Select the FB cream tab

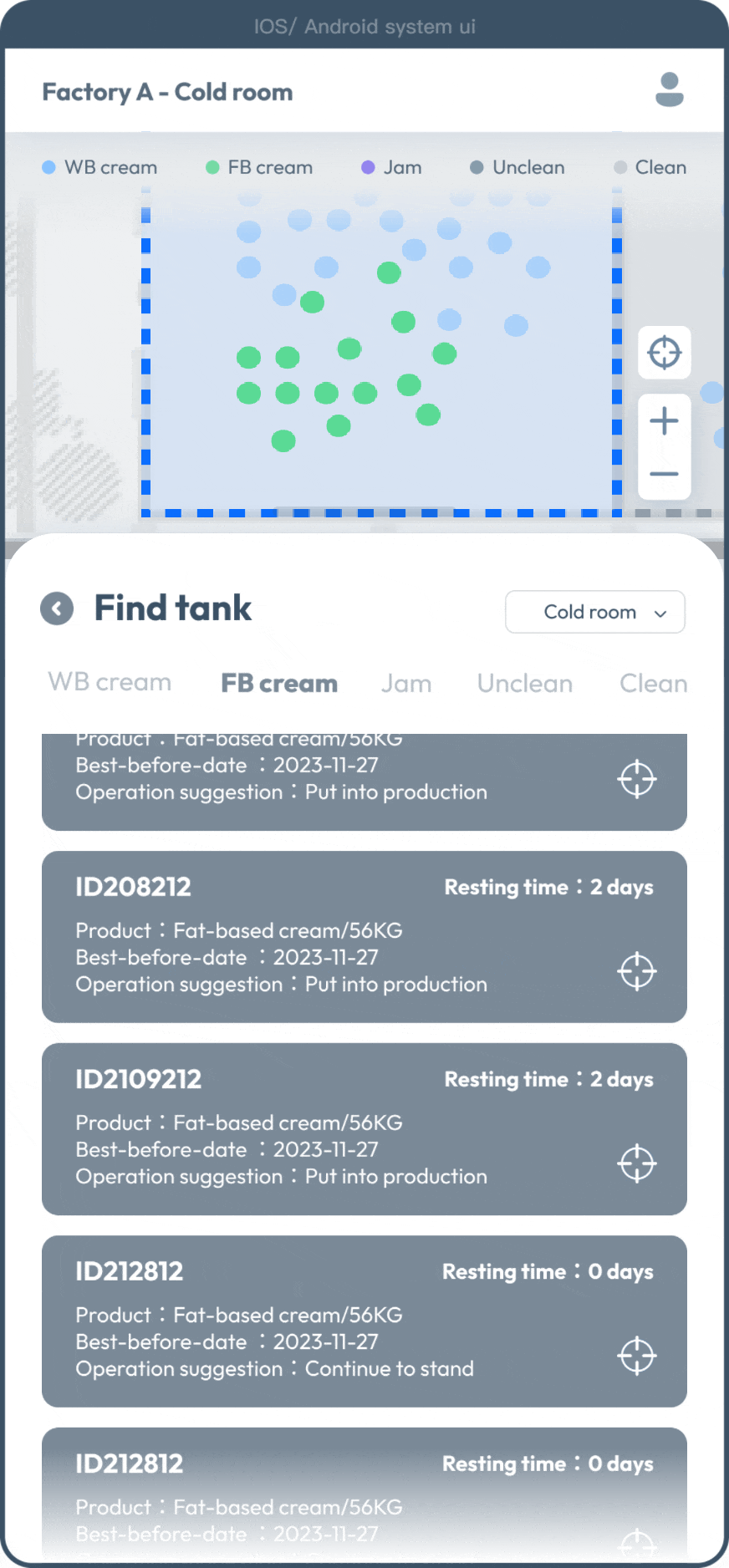point(279,684)
